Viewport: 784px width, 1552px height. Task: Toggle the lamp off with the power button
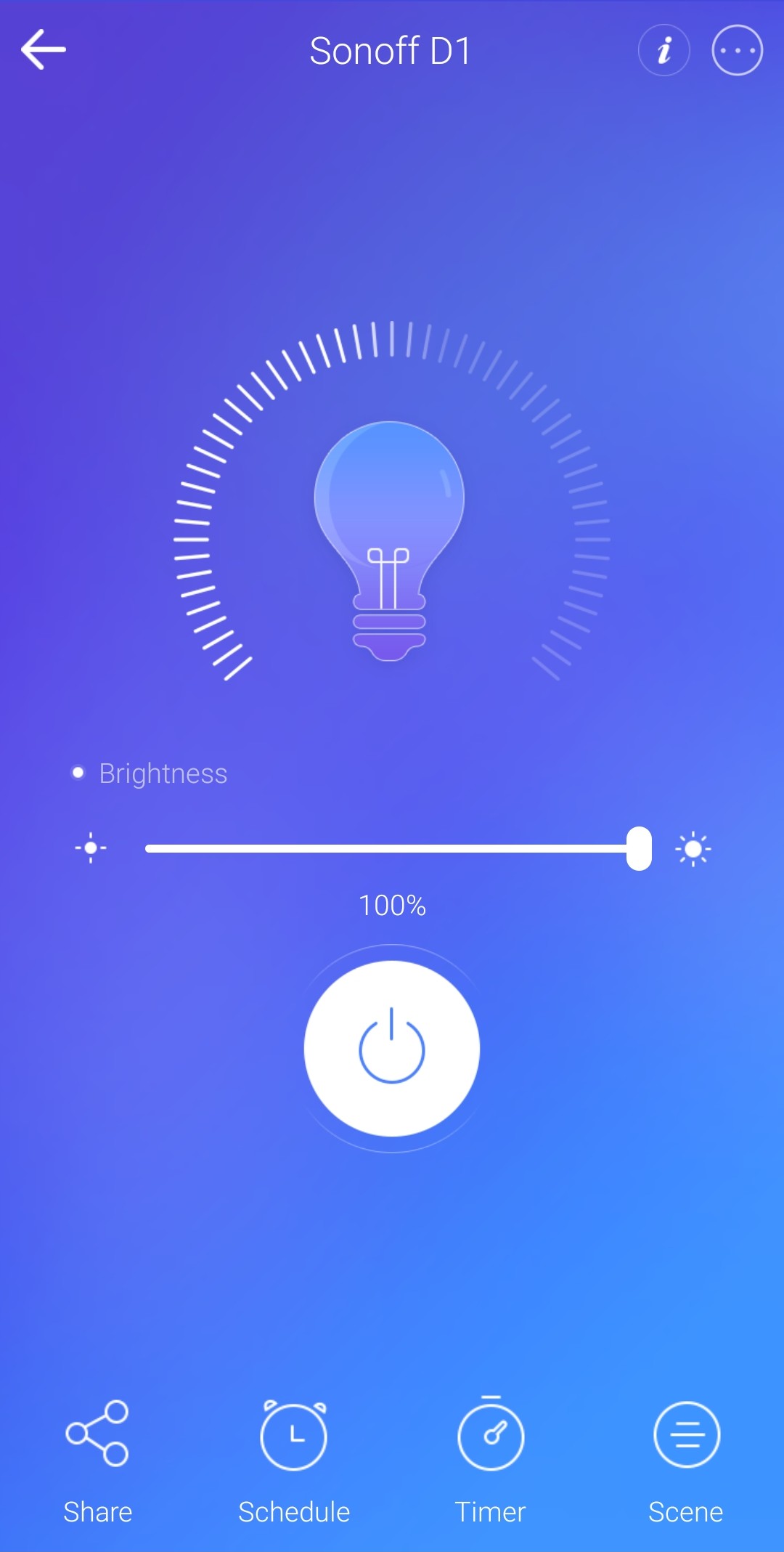coord(391,1047)
